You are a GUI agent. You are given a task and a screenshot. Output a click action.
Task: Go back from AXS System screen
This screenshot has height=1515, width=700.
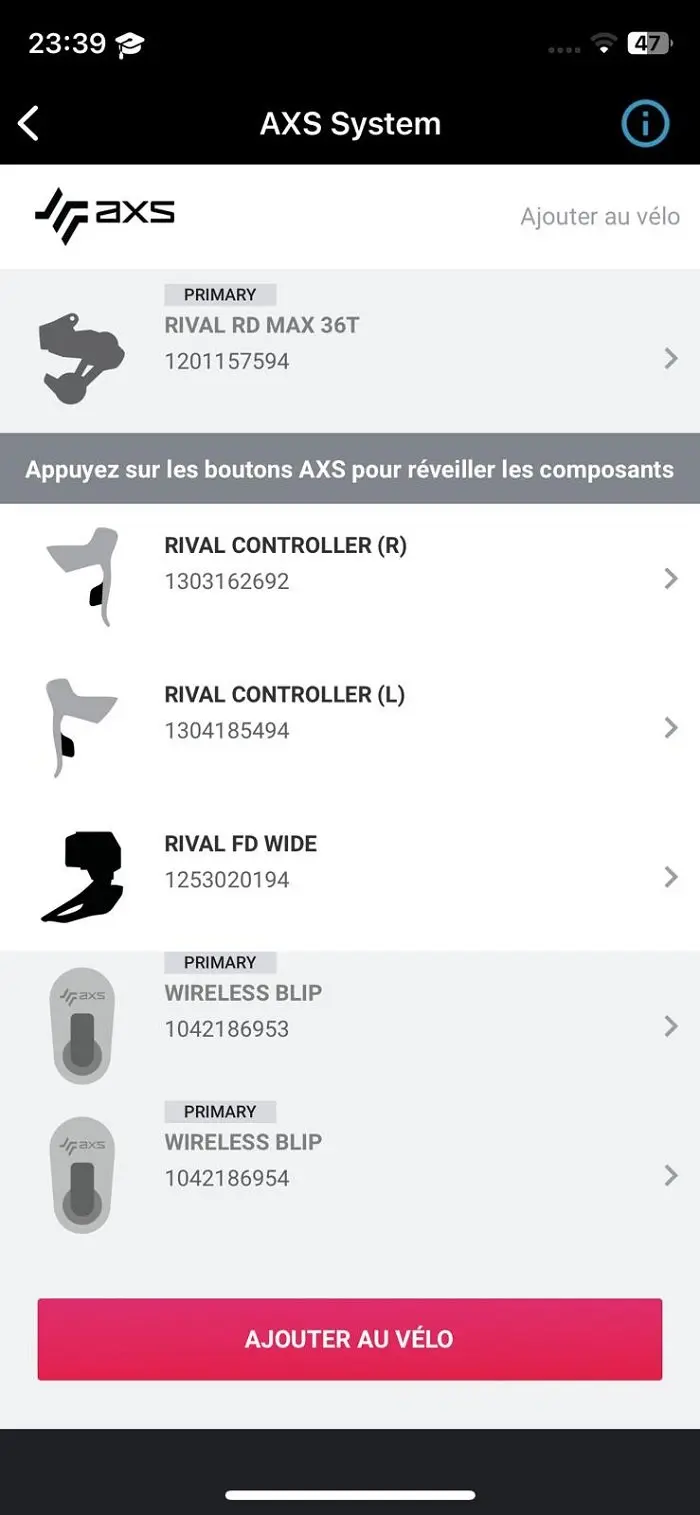click(29, 124)
